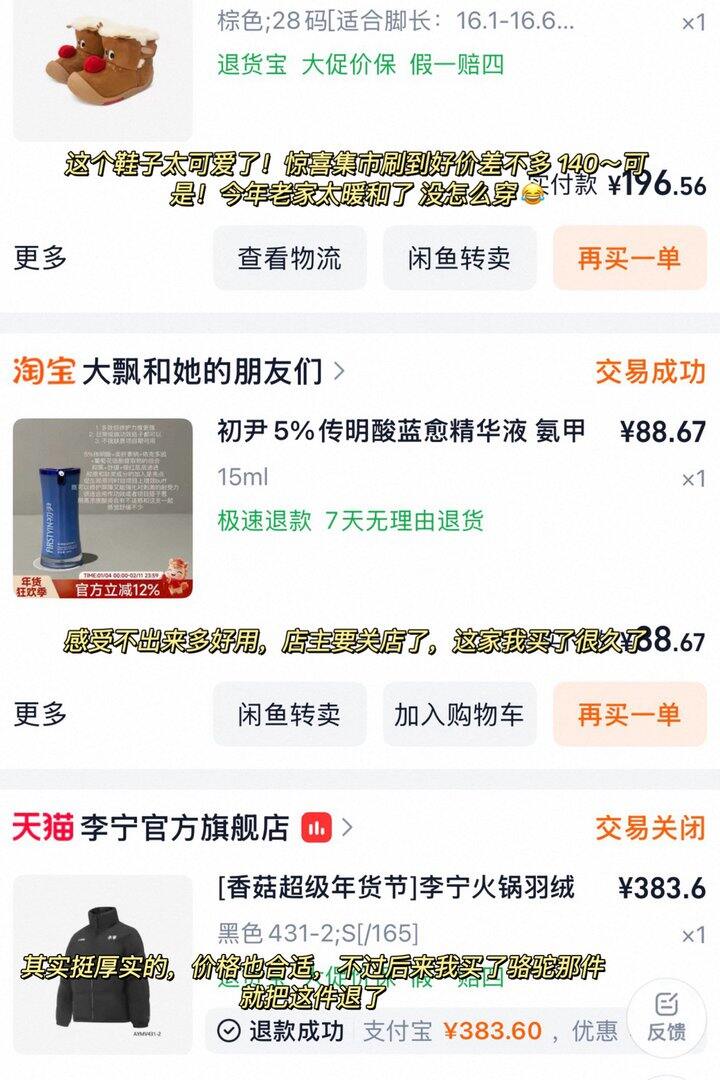Tap 查看物流 for the boots order
The width and height of the screenshot is (720, 1080).
[289, 258]
